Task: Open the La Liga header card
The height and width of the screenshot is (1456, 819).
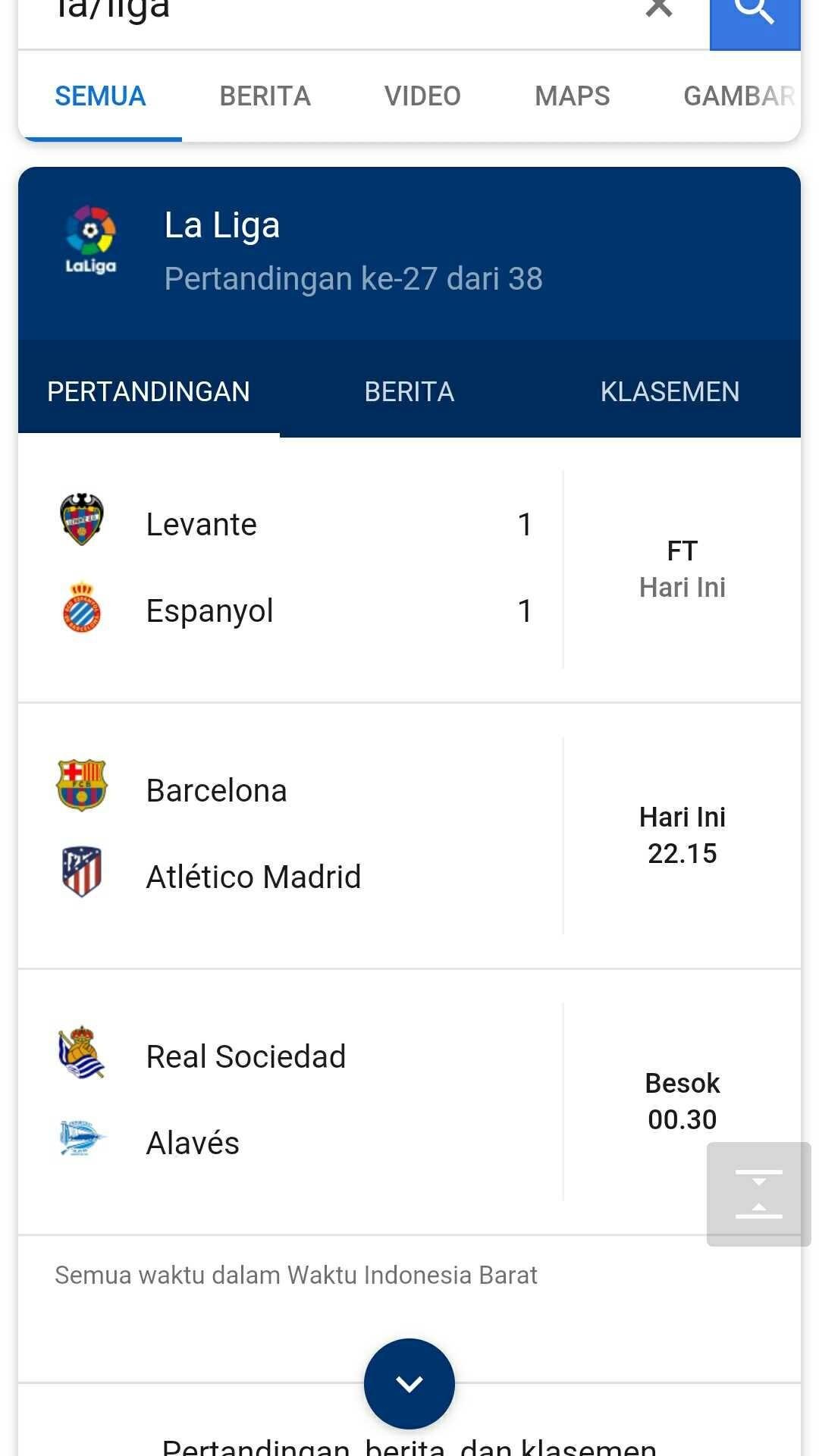Action: pyautogui.click(x=409, y=253)
